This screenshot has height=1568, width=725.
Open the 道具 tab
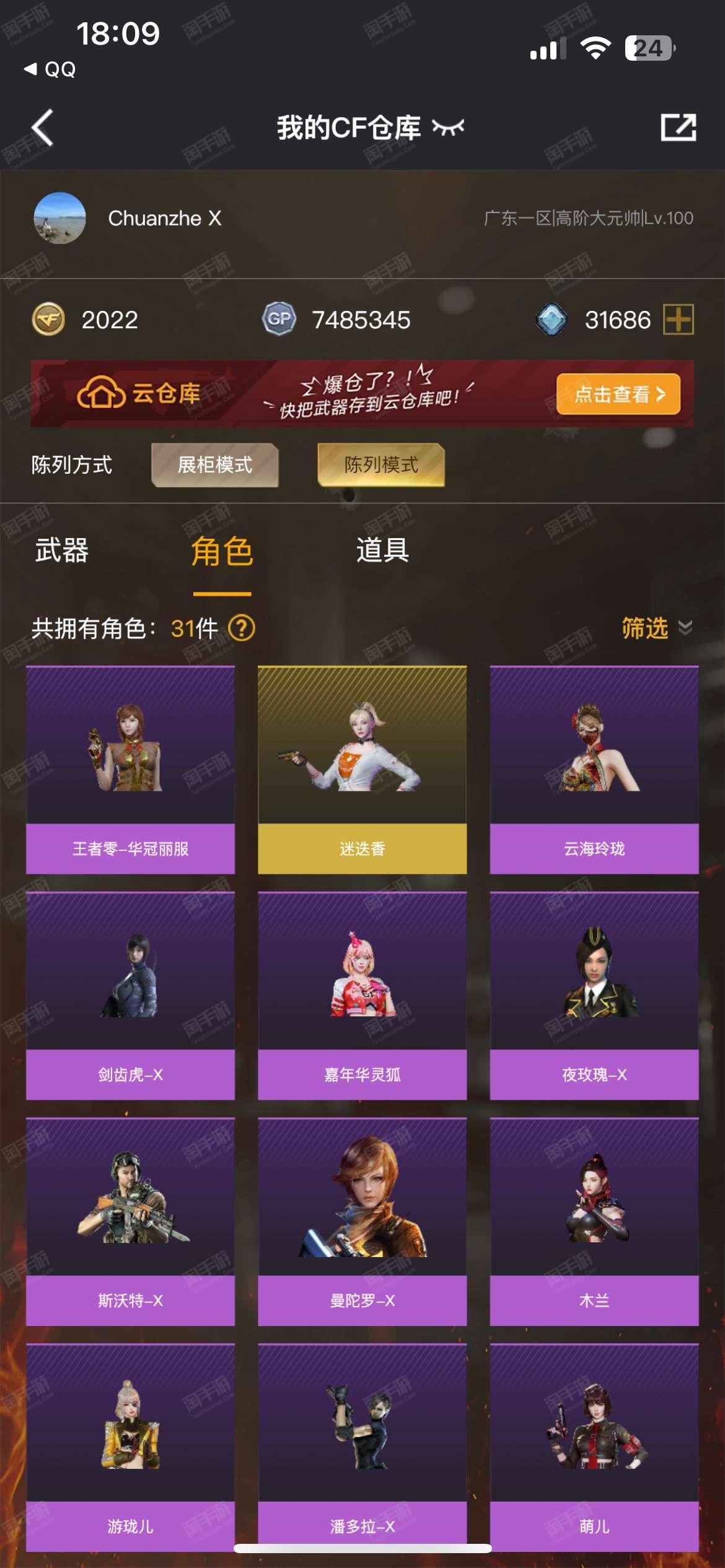tap(382, 551)
